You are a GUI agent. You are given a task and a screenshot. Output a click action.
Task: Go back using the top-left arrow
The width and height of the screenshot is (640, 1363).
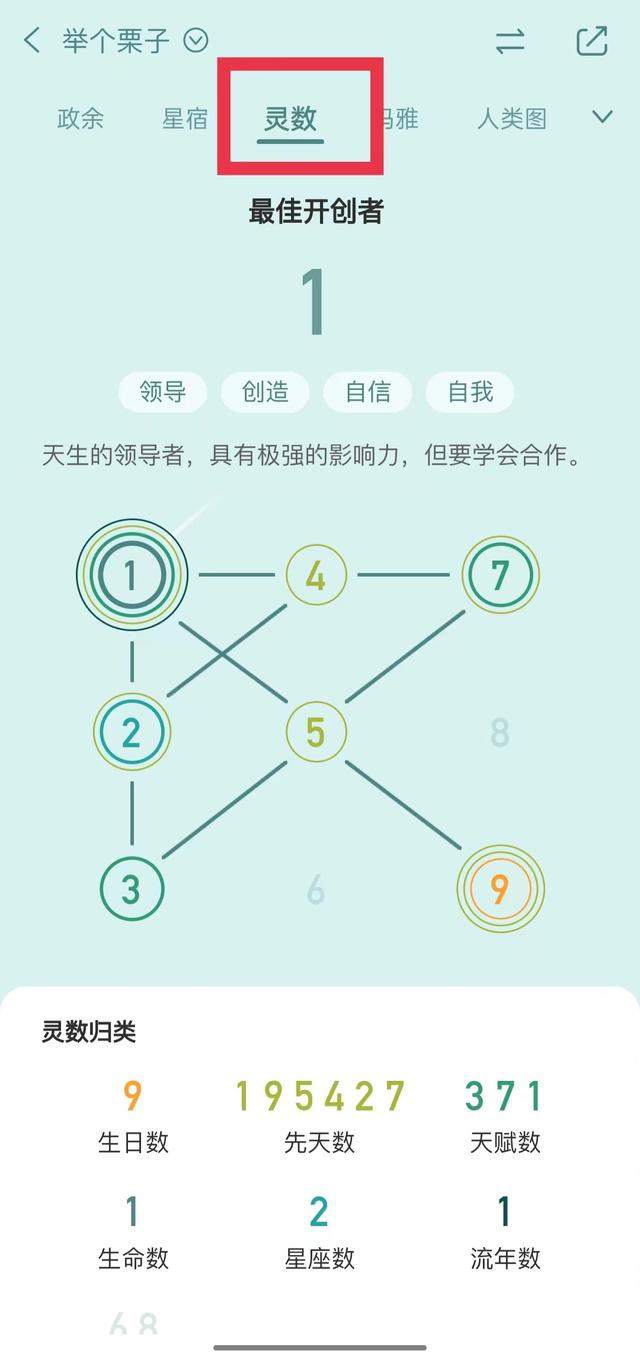point(32,41)
